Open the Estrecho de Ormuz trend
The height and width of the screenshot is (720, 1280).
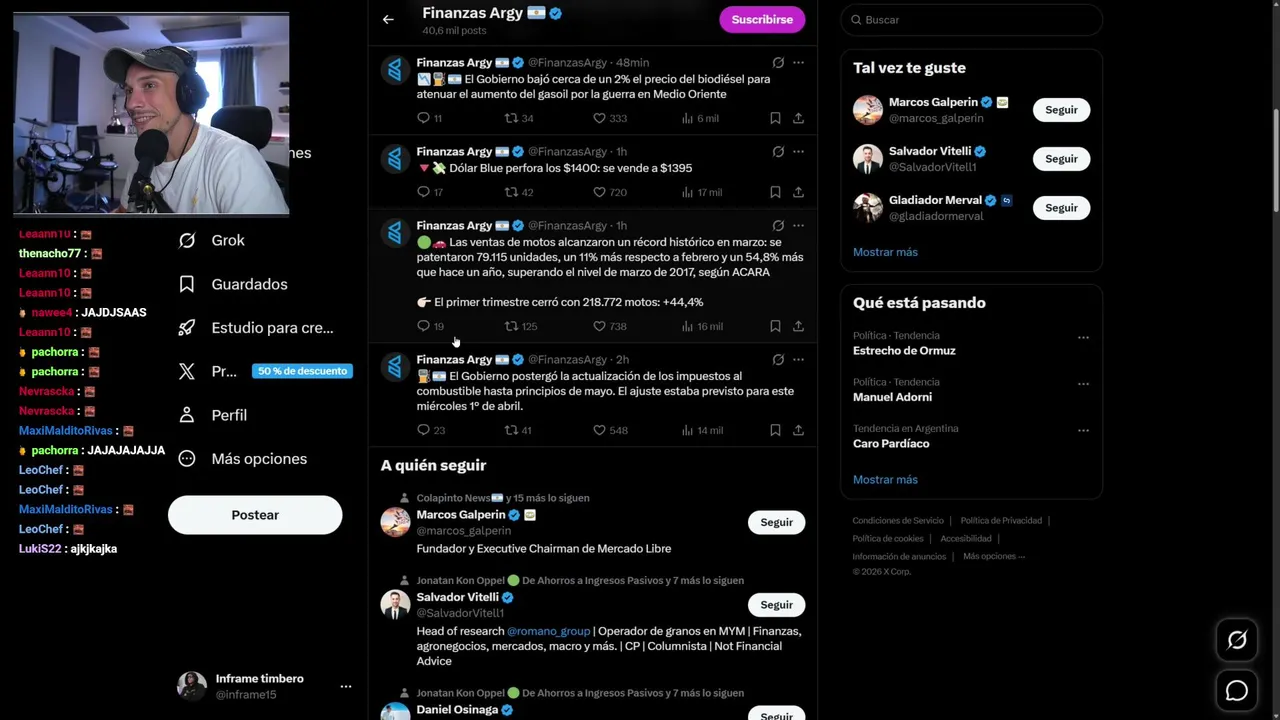[x=904, y=351]
